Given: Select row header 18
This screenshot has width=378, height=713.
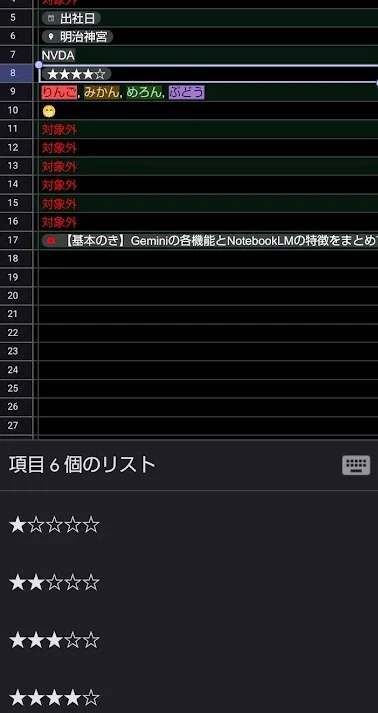Looking at the screenshot, I should pos(13,258).
